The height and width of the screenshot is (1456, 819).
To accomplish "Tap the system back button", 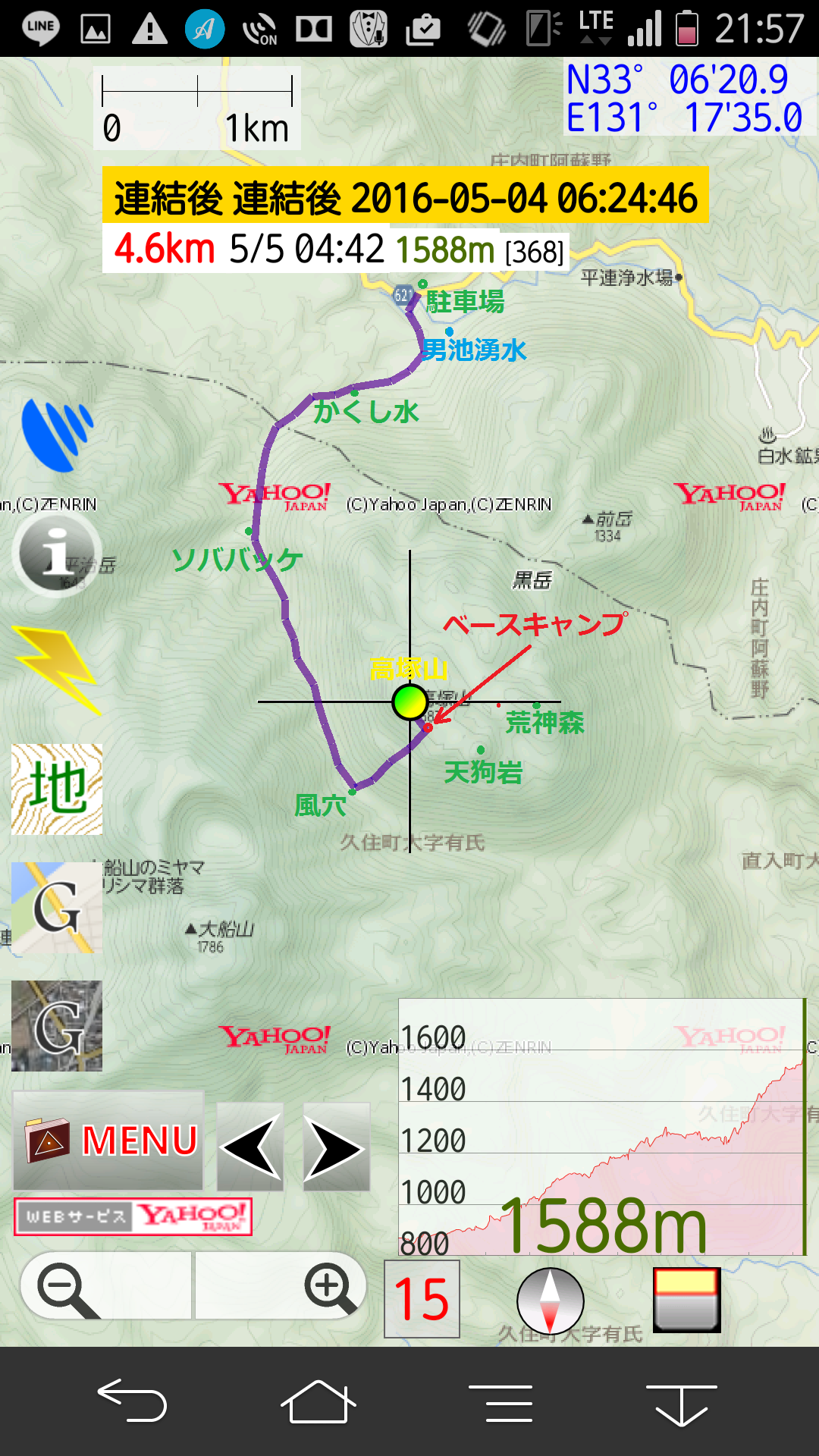I will click(132, 1400).
